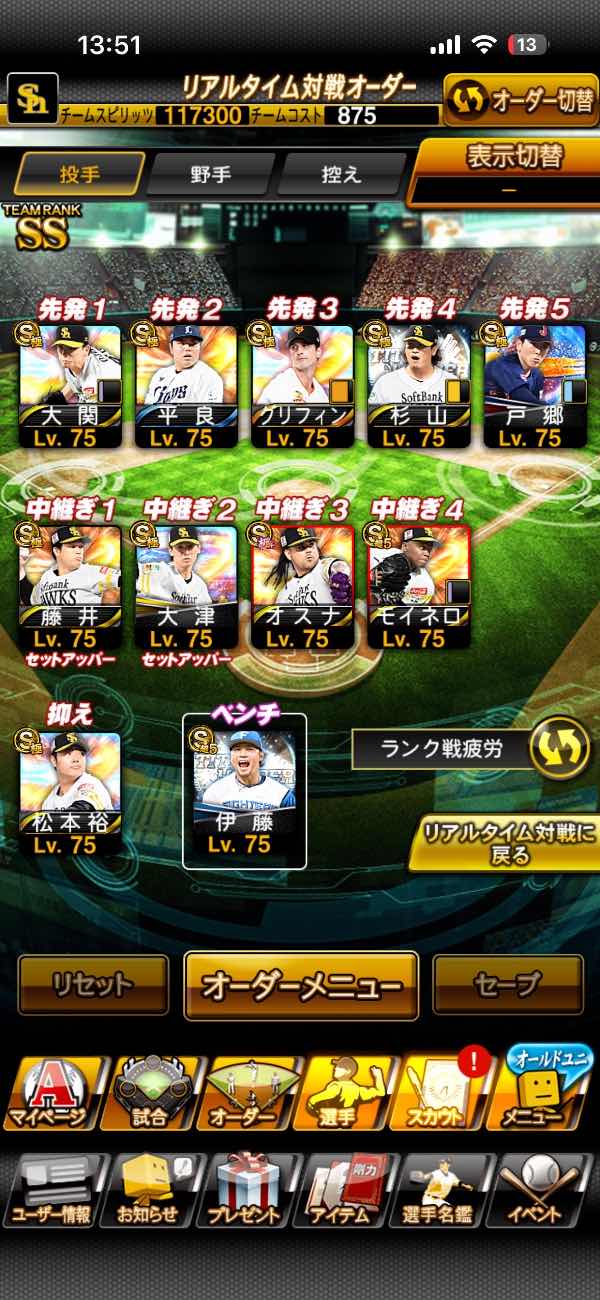The height and width of the screenshot is (1300, 600).
Task: Select reliever モイネロ player card
Action: click(x=419, y=585)
